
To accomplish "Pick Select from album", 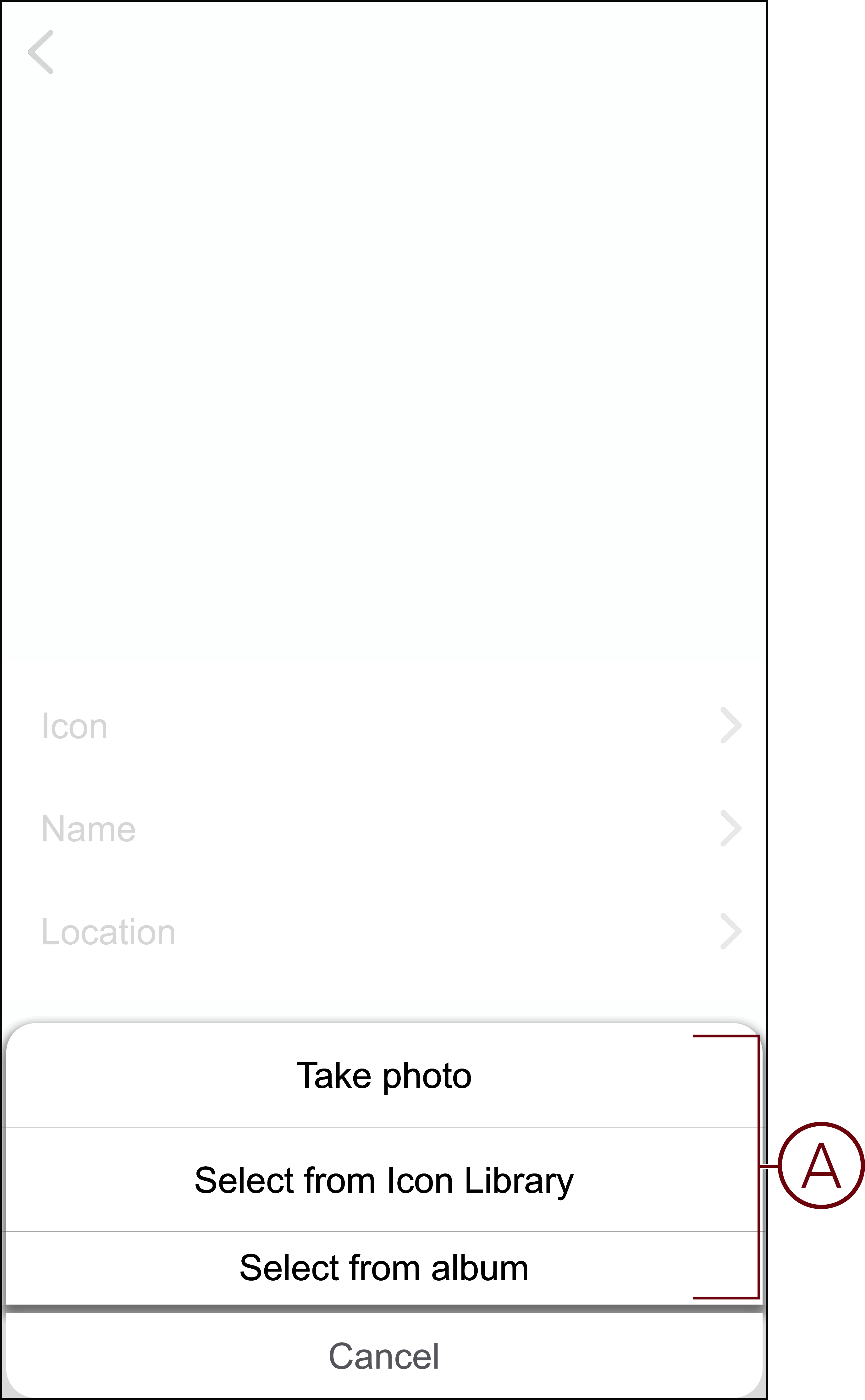I will [384, 1268].
